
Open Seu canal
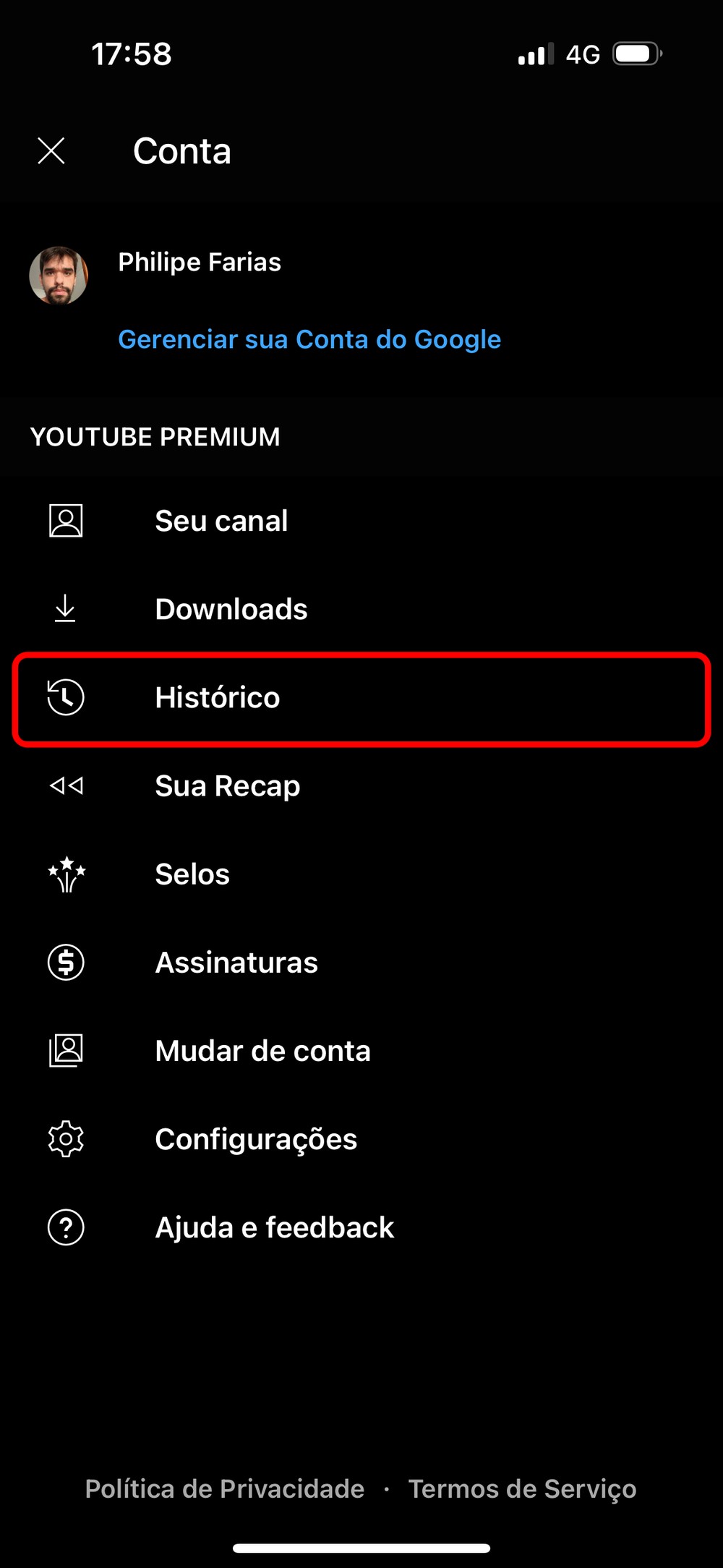pos(221,521)
